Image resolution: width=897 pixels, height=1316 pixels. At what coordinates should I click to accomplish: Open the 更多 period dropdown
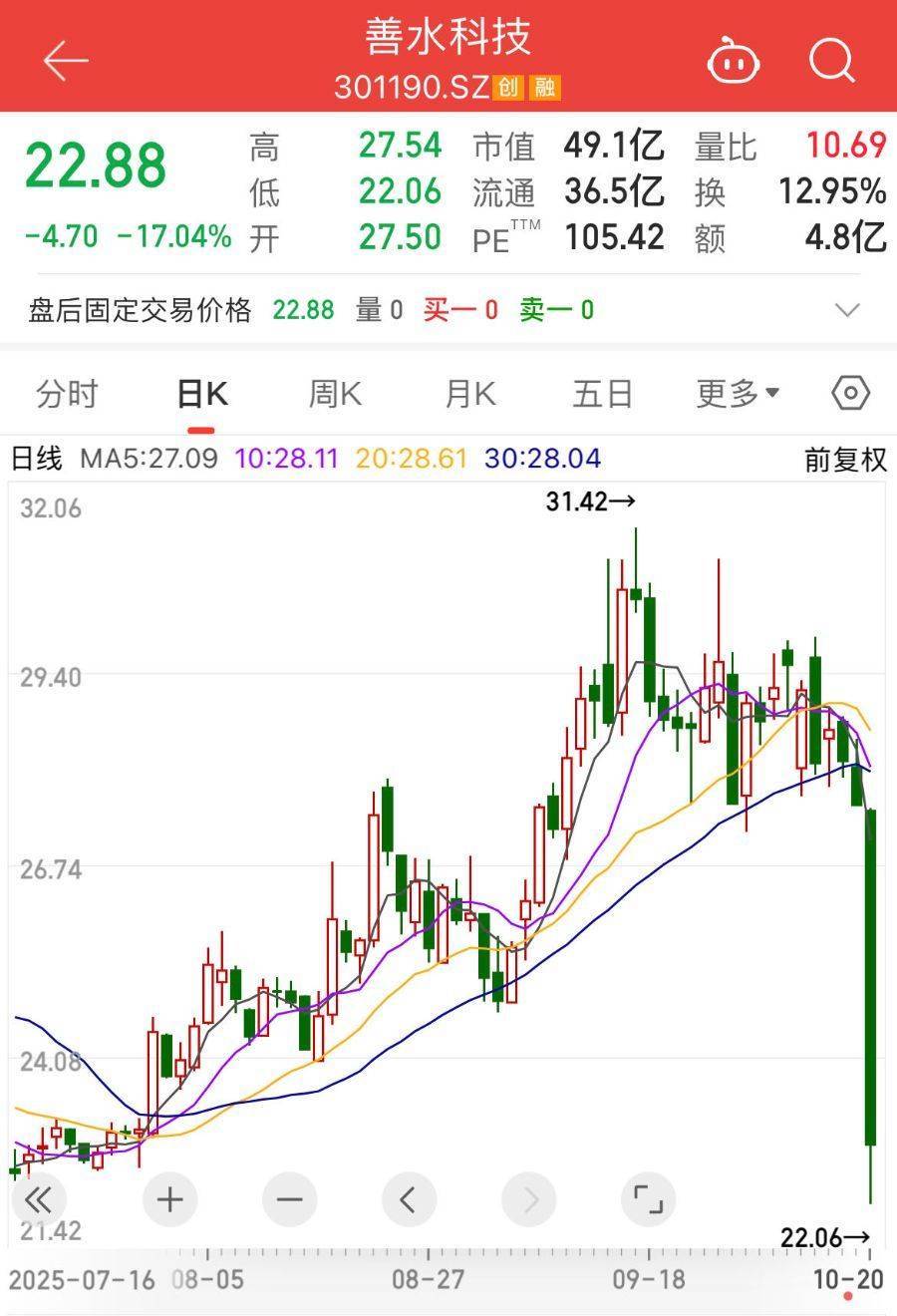pos(738,394)
